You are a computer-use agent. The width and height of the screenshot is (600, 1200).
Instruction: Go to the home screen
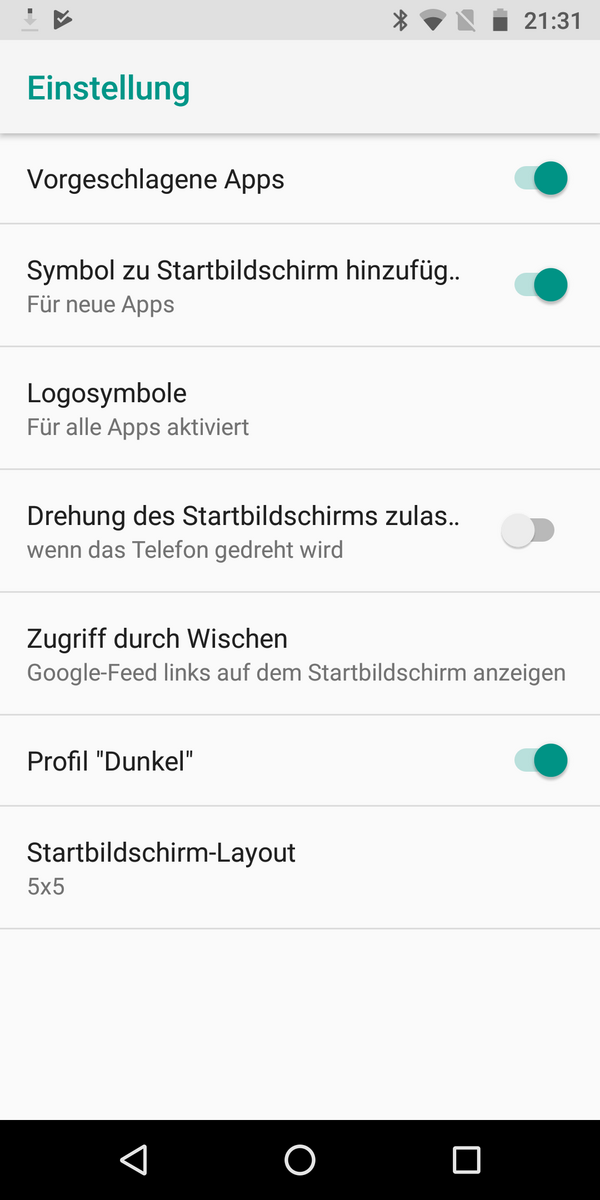pos(300,1159)
